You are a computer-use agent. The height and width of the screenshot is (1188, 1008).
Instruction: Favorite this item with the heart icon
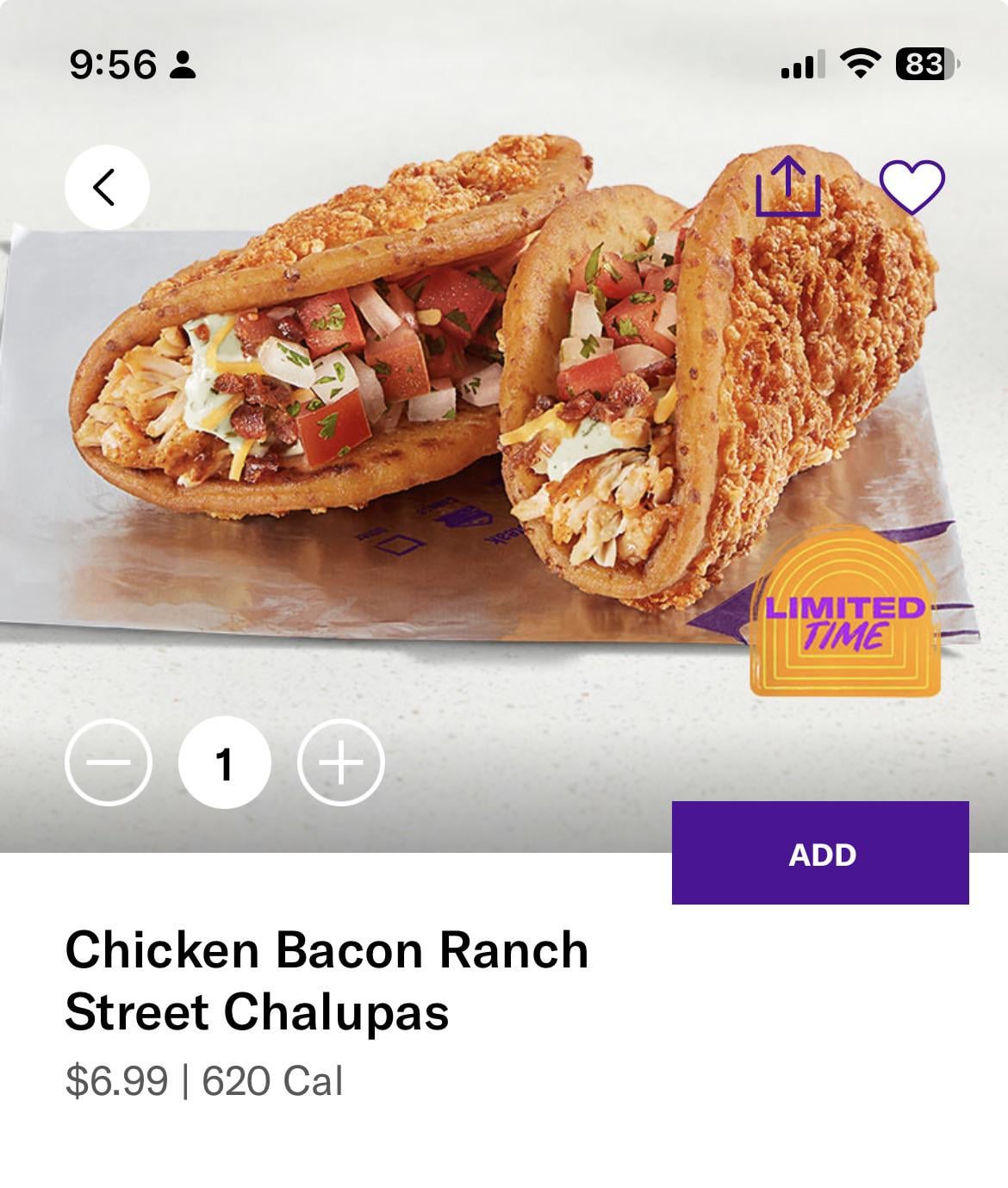tap(912, 187)
